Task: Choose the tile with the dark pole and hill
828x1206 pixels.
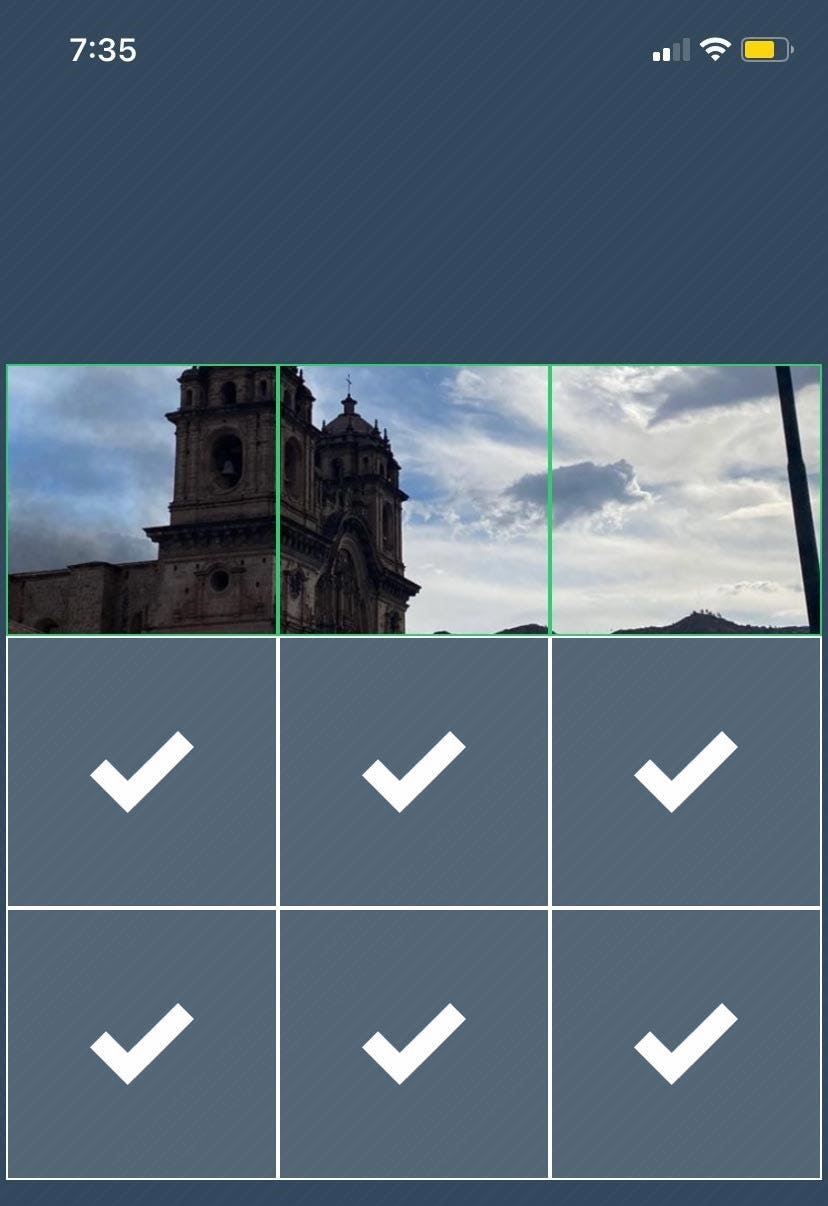Action: click(x=686, y=500)
